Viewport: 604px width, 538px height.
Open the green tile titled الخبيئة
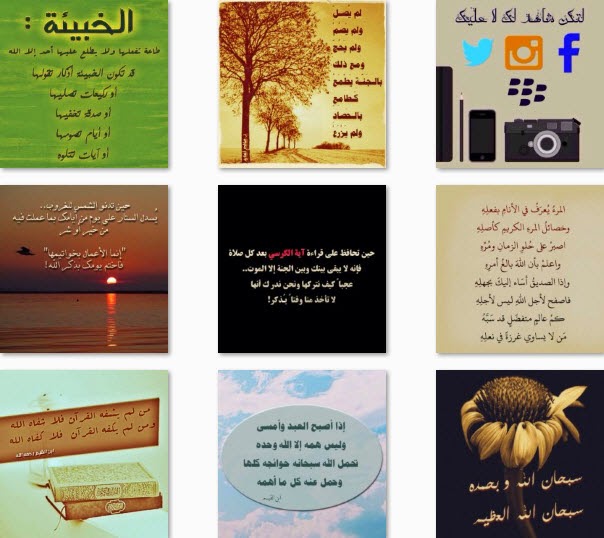tap(84, 83)
